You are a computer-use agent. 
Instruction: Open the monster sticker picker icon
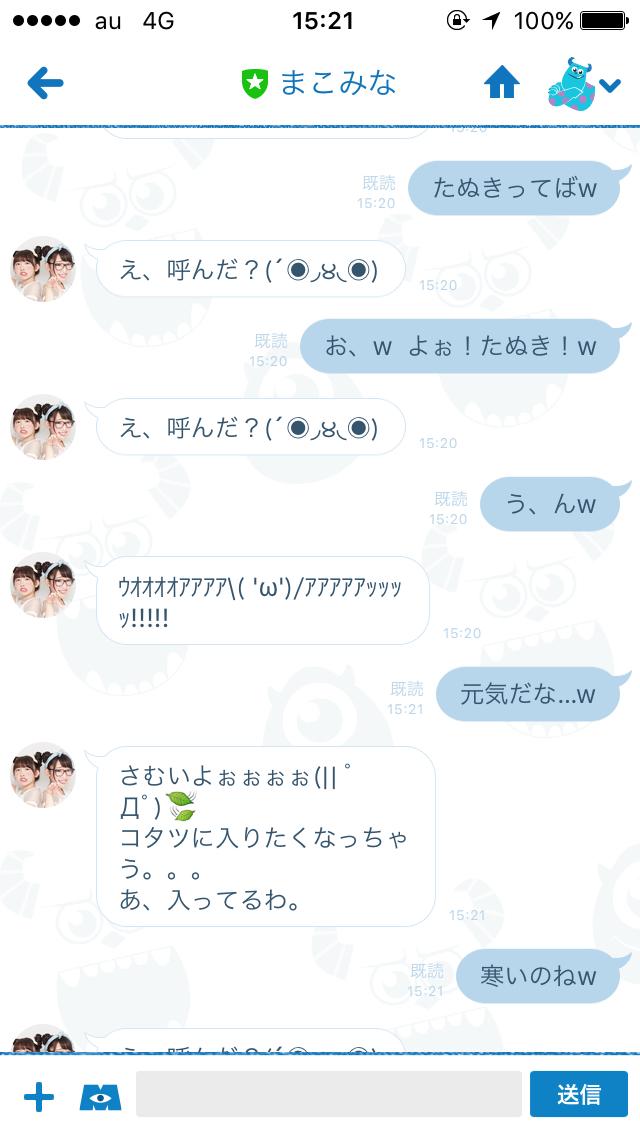click(100, 1096)
